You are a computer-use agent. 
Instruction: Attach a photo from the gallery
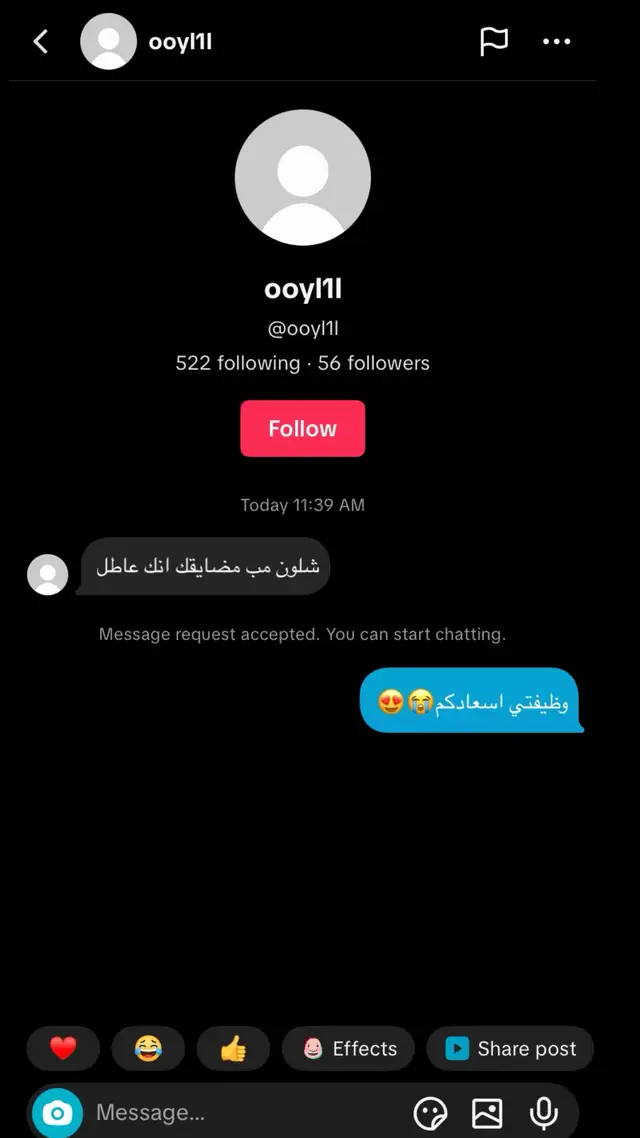click(487, 1112)
